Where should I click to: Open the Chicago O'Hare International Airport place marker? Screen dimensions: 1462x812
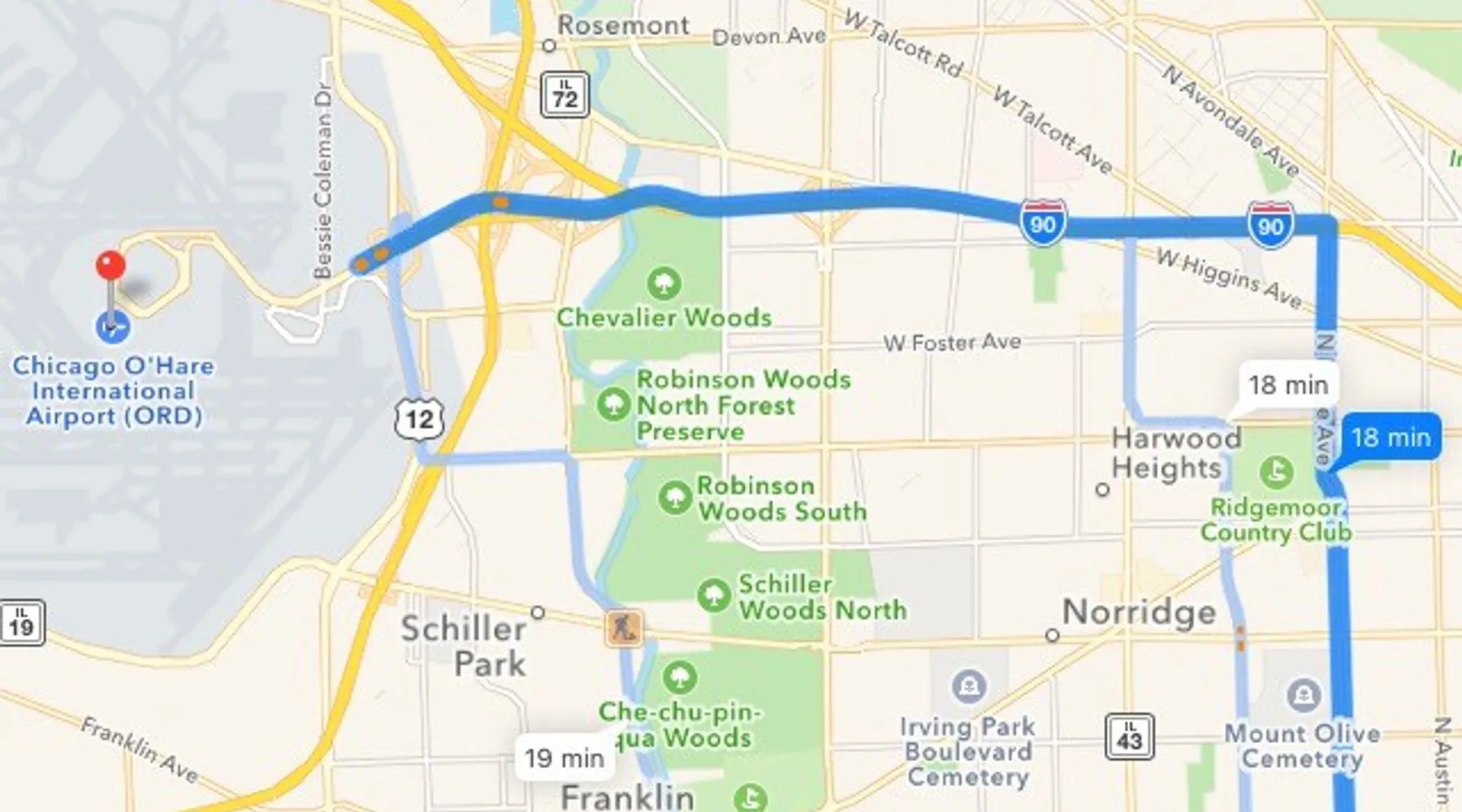coord(112,326)
